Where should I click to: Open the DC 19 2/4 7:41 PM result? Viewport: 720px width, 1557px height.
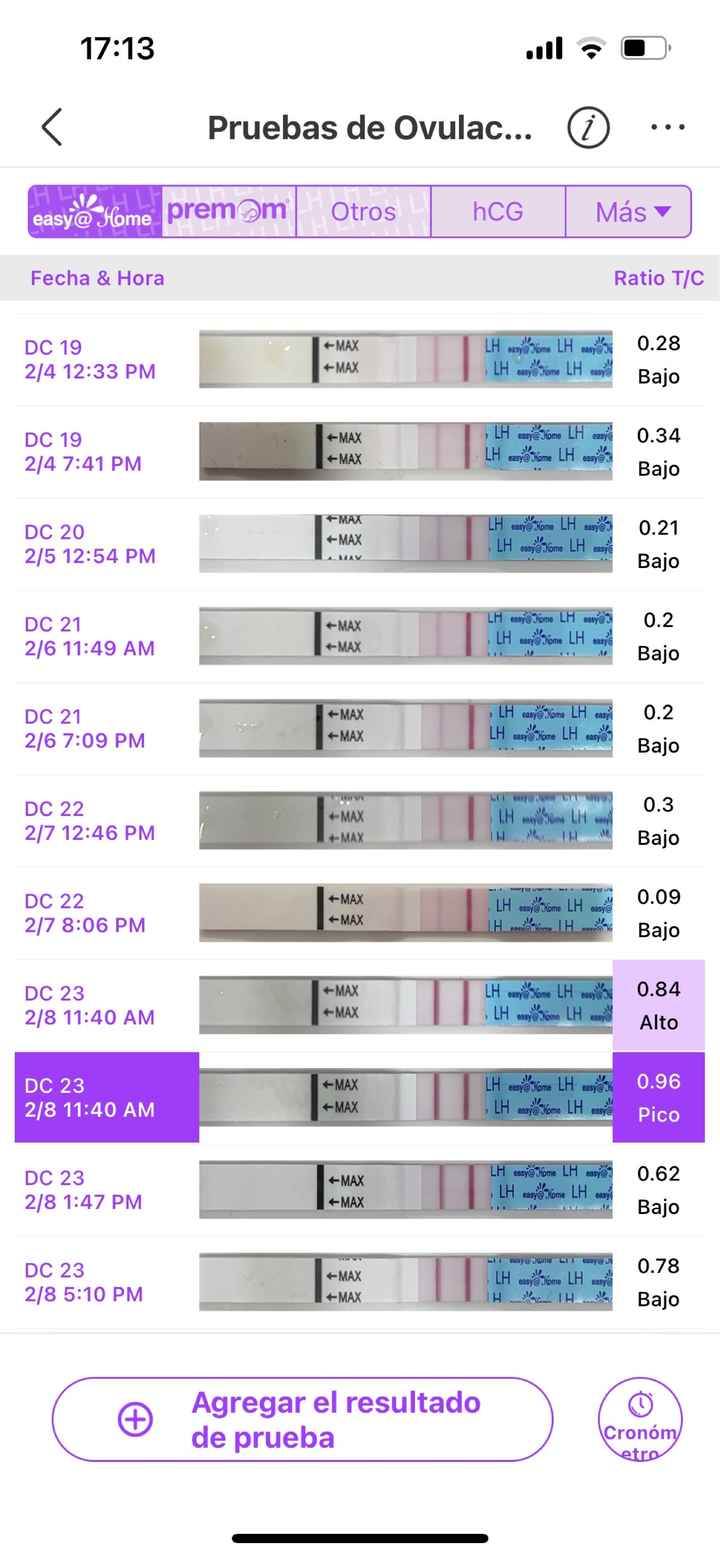click(360, 452)
